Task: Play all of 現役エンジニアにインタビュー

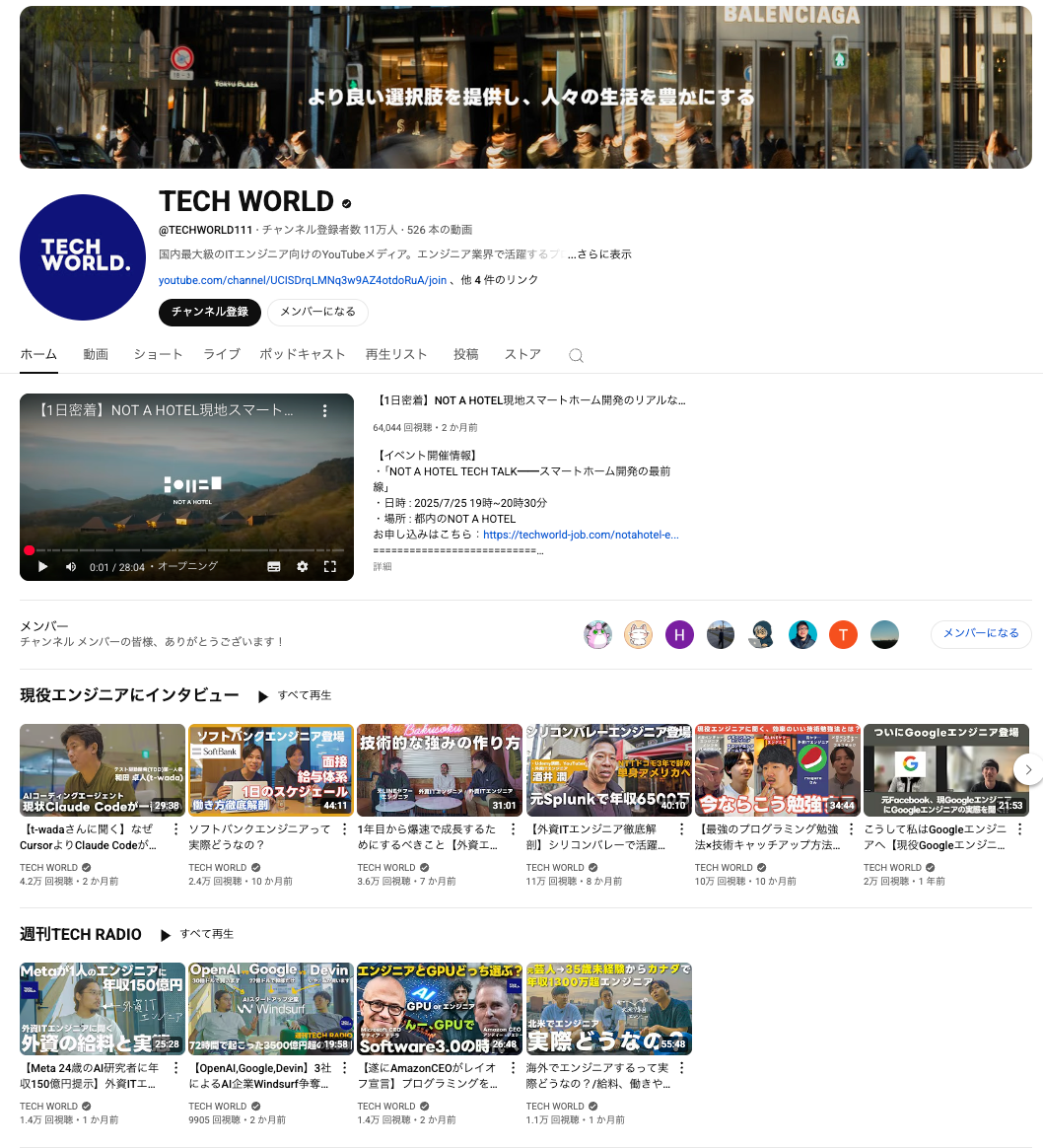Action: (294, 695)
